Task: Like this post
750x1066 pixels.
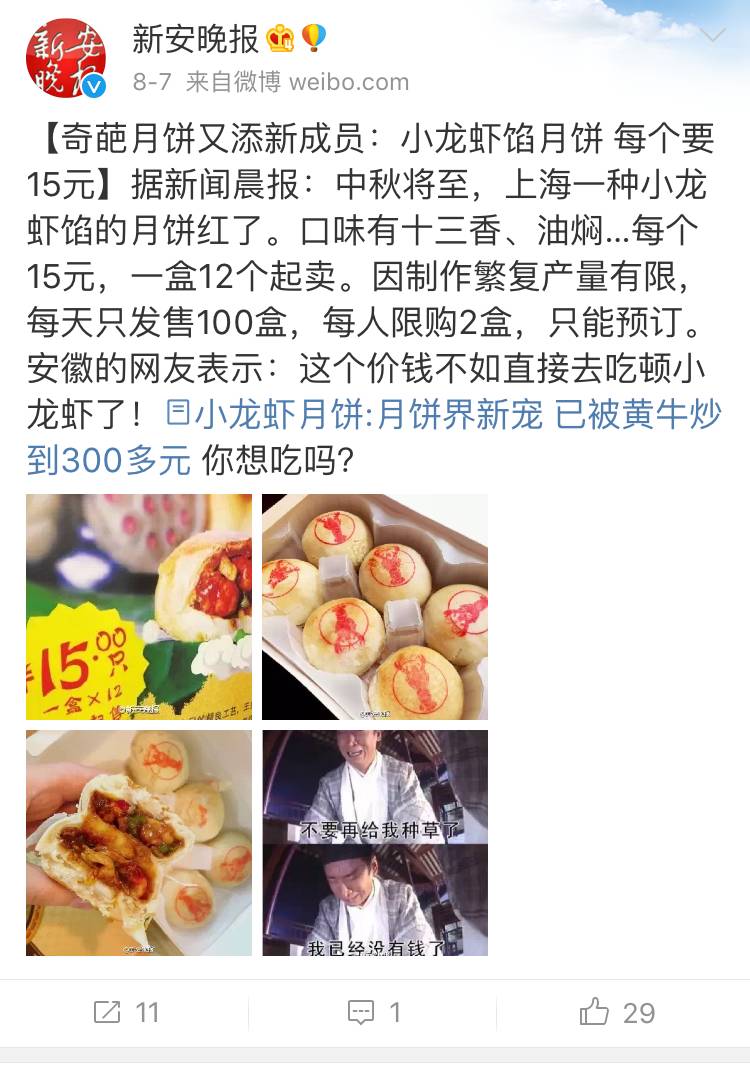Action: tap(617, 1012)
